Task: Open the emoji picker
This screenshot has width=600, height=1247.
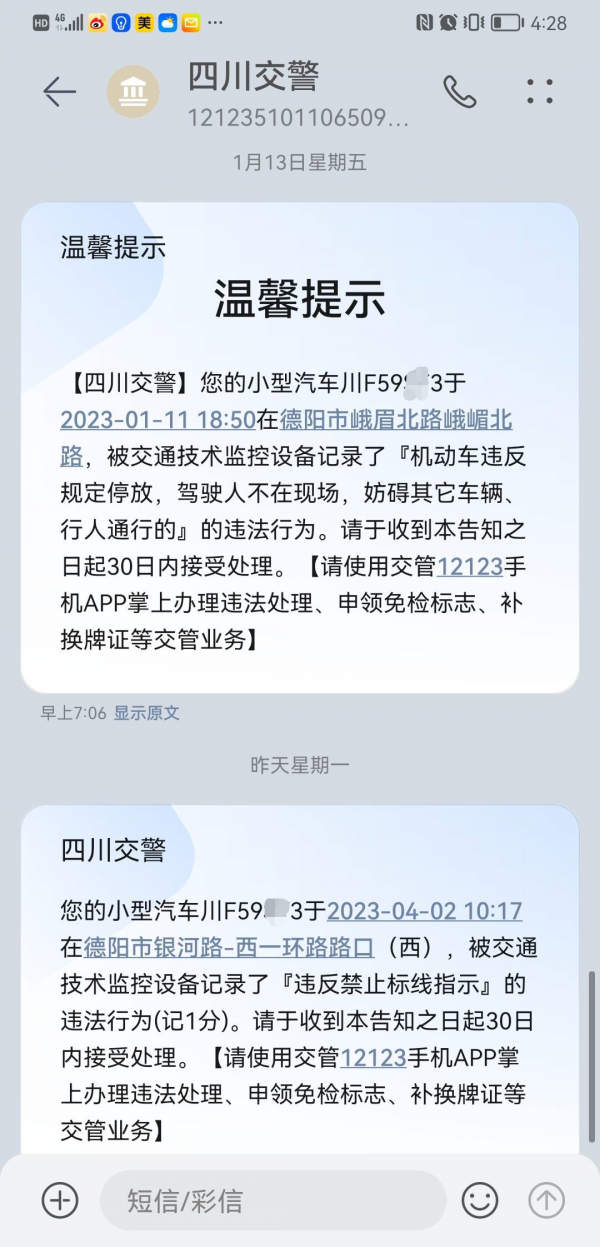Action: [x=480, y=1200]
